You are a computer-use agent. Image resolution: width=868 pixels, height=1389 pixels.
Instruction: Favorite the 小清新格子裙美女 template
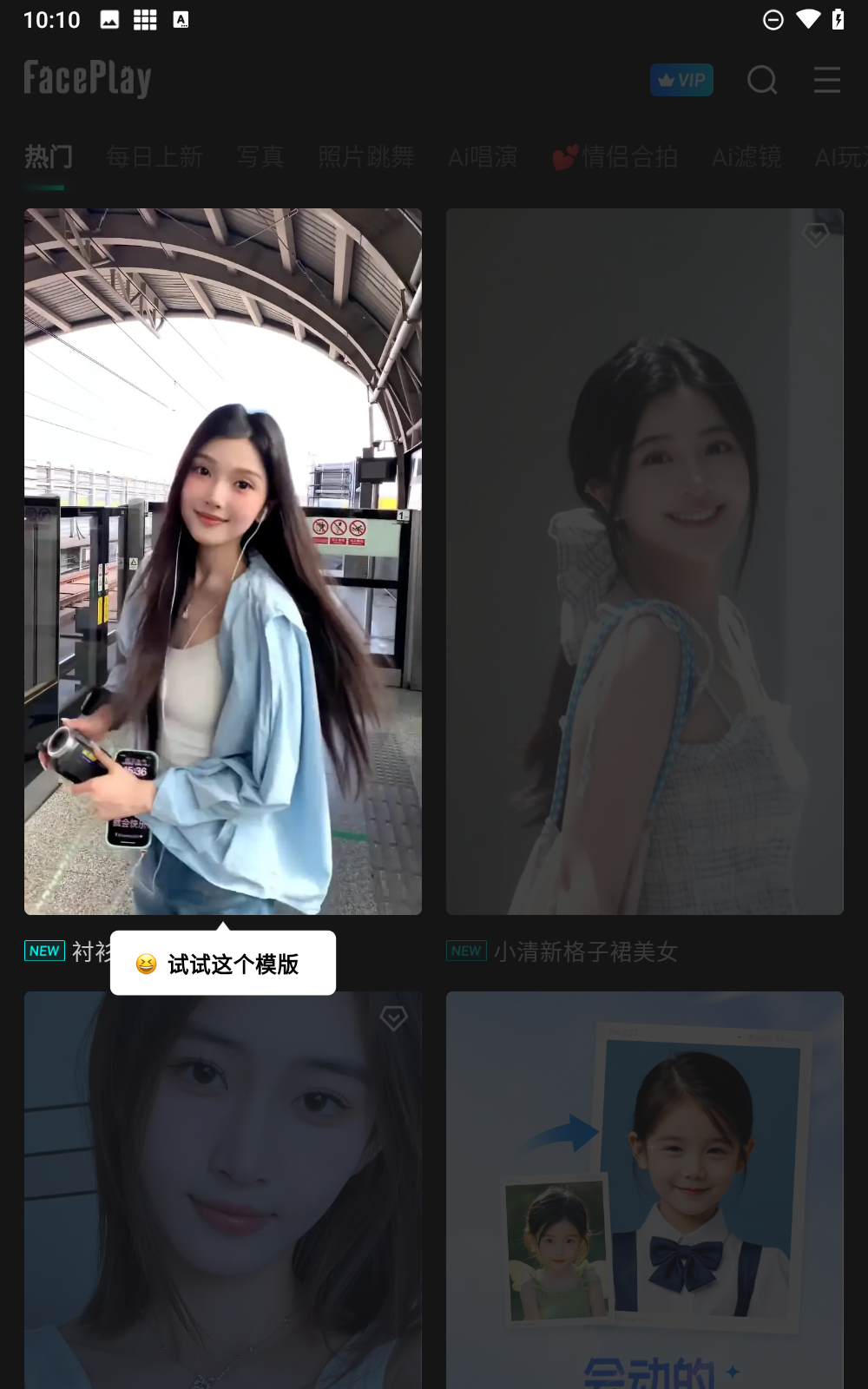coord(815,235)
